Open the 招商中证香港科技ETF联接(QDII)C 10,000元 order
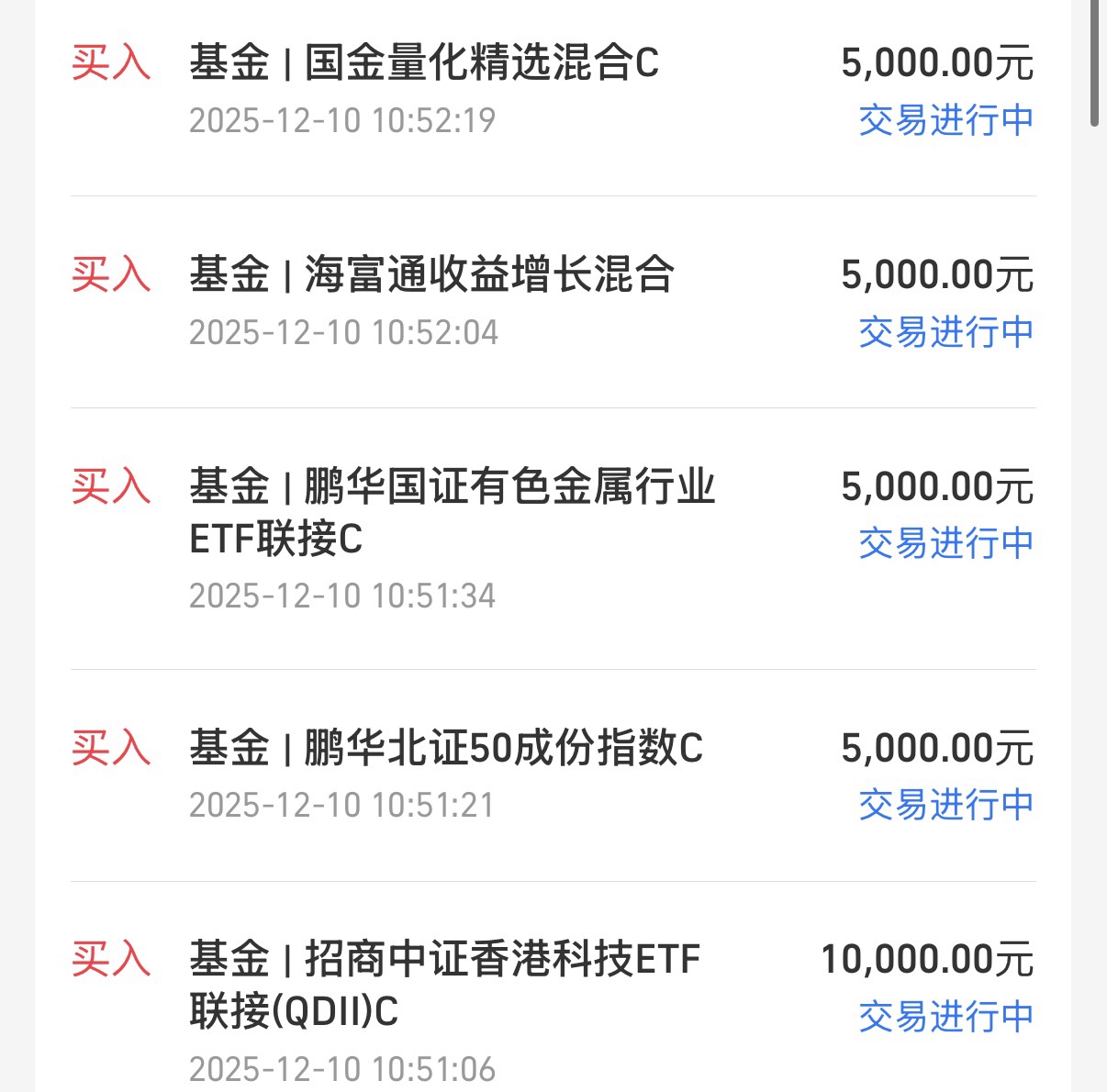Screen dimensions: 1107x1092 coord(445,986)
